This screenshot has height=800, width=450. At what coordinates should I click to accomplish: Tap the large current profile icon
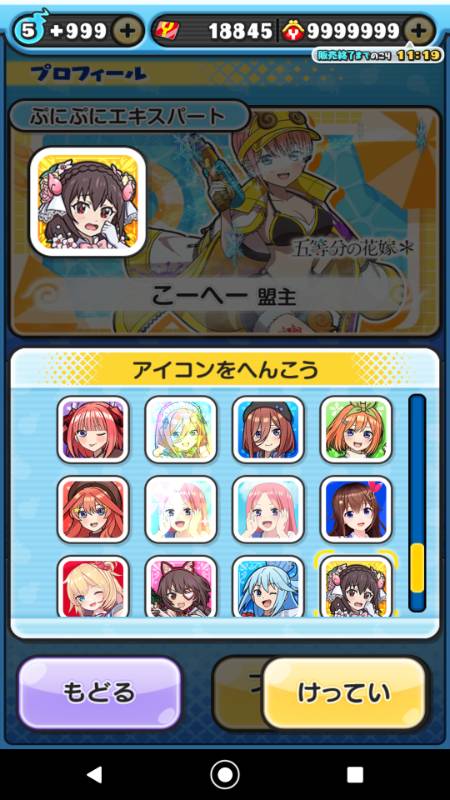tap(88, 202)
